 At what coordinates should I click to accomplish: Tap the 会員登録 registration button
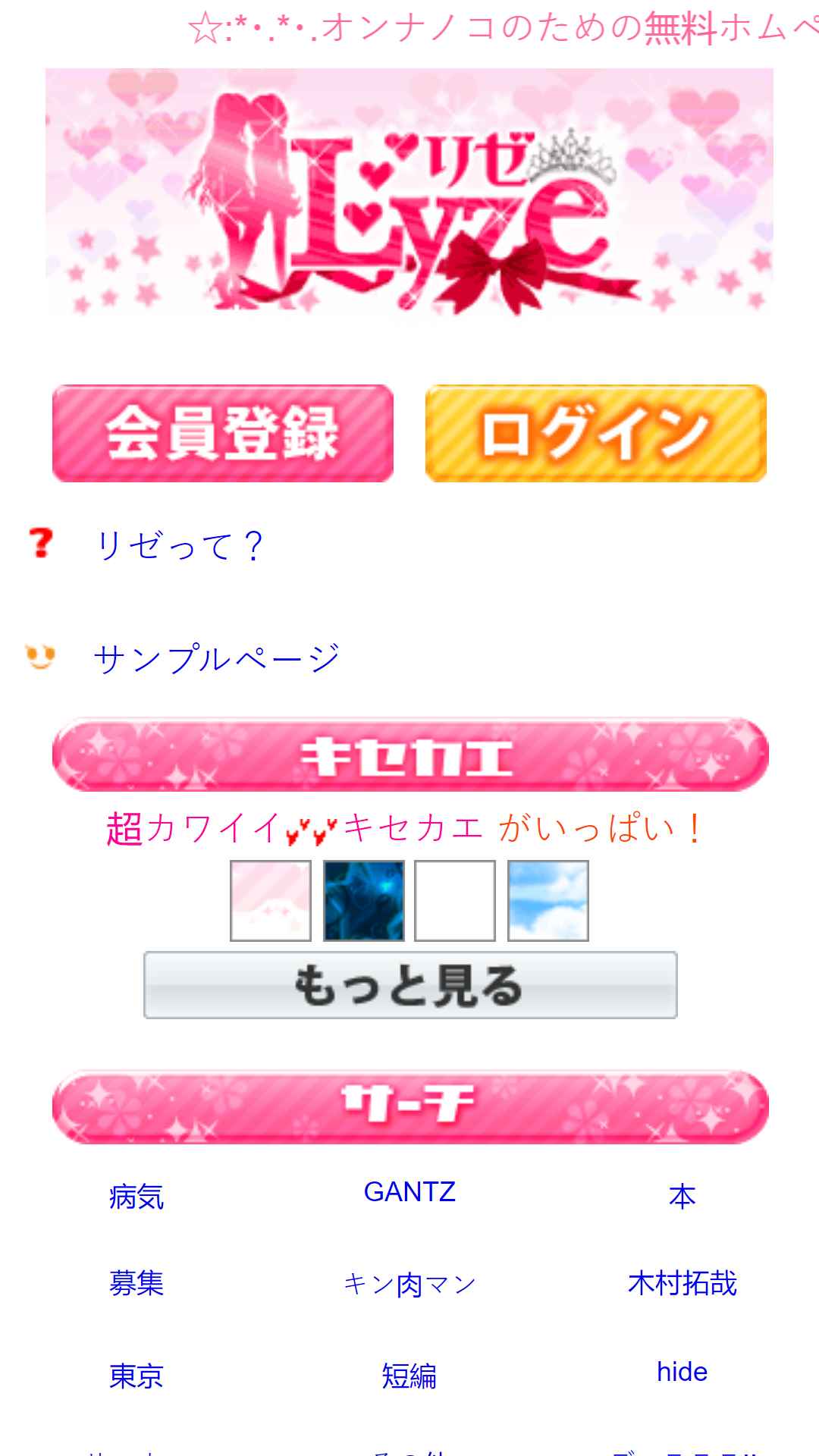point(222,433)
